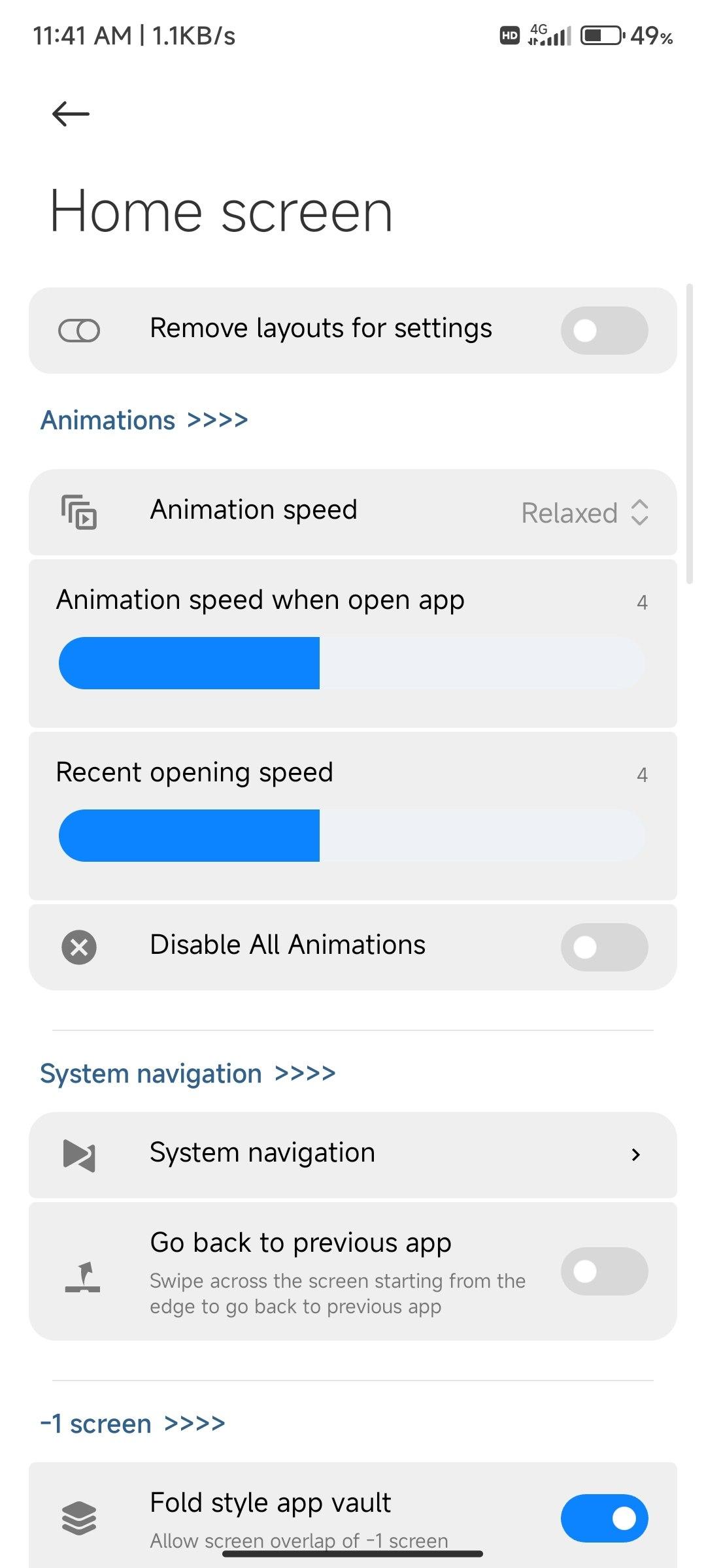Toggle Remove layouts for settings switch
This screenshot has width=706, height=1568.
[604, 331]
